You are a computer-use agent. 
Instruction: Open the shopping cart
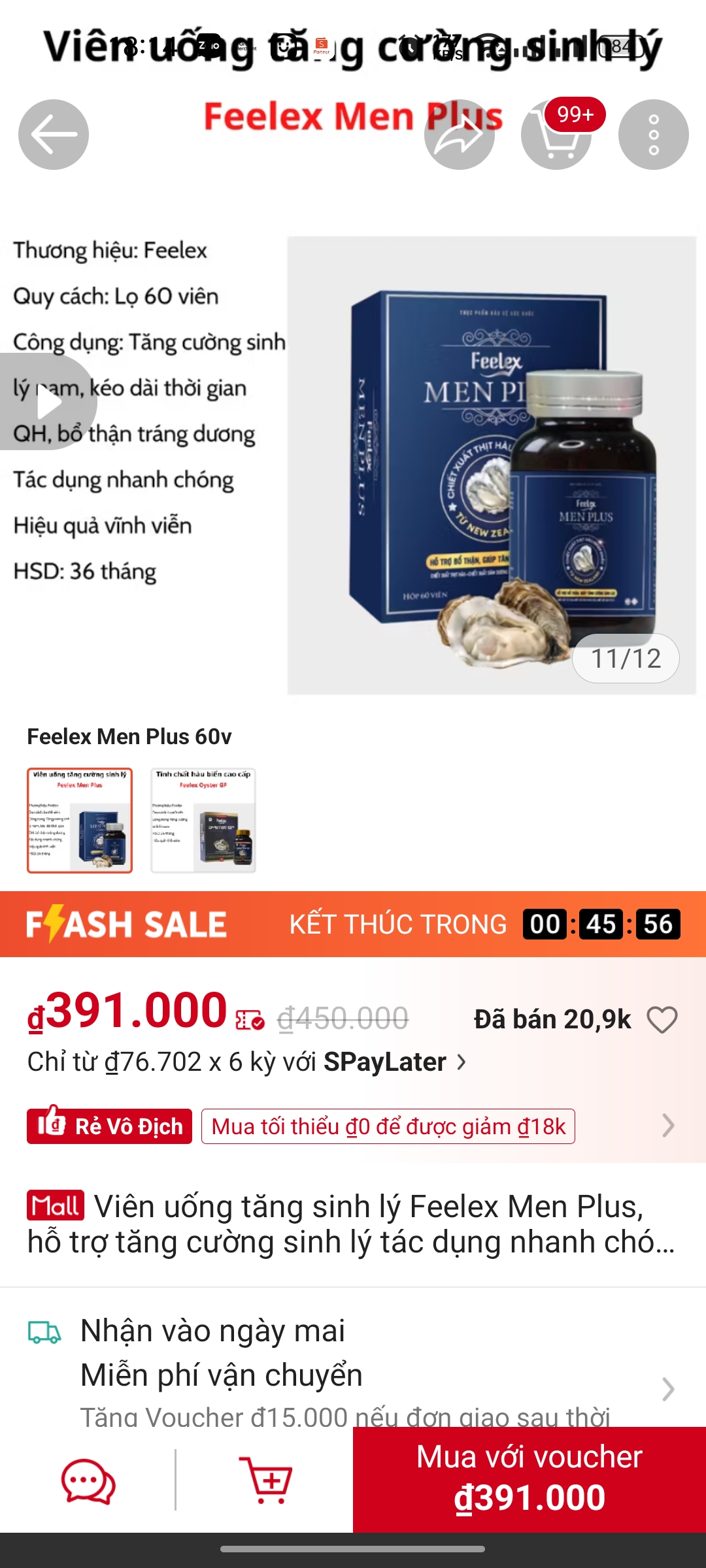coord(556,135)
